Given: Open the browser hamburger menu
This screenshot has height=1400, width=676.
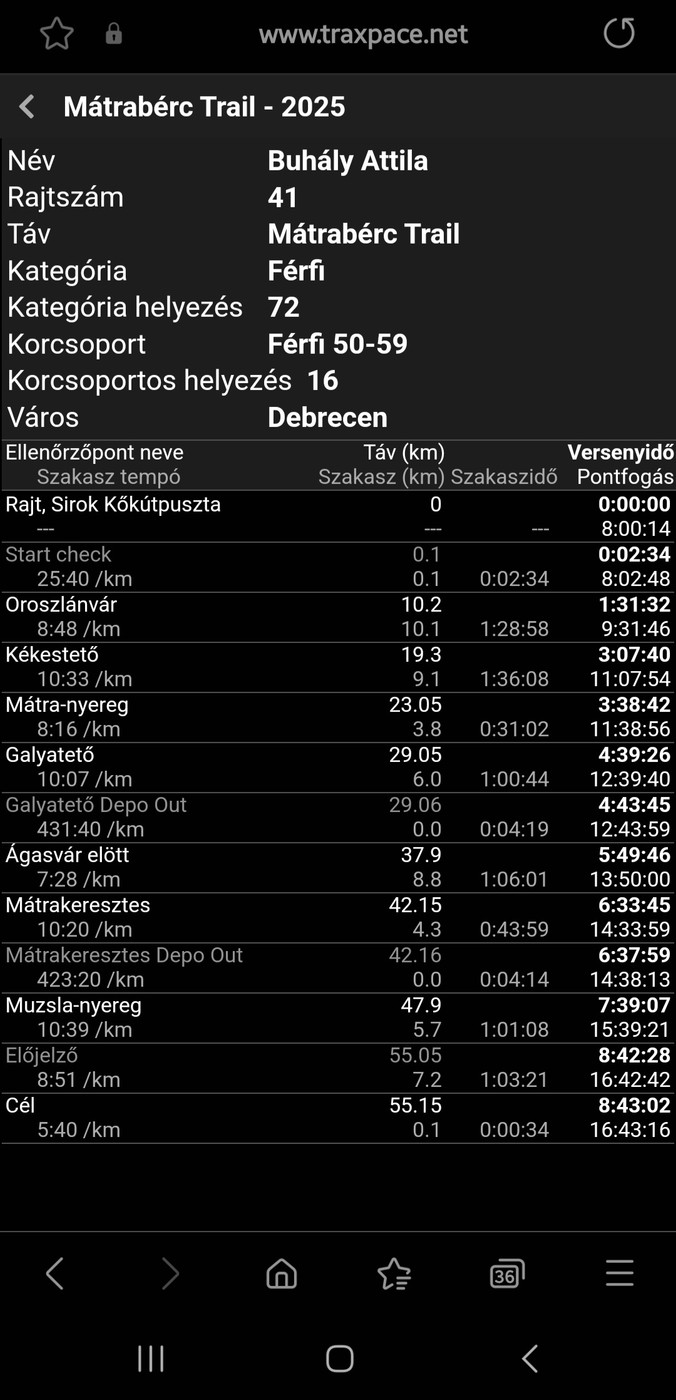Looking at the screenshot, I should pos(619,1273).
